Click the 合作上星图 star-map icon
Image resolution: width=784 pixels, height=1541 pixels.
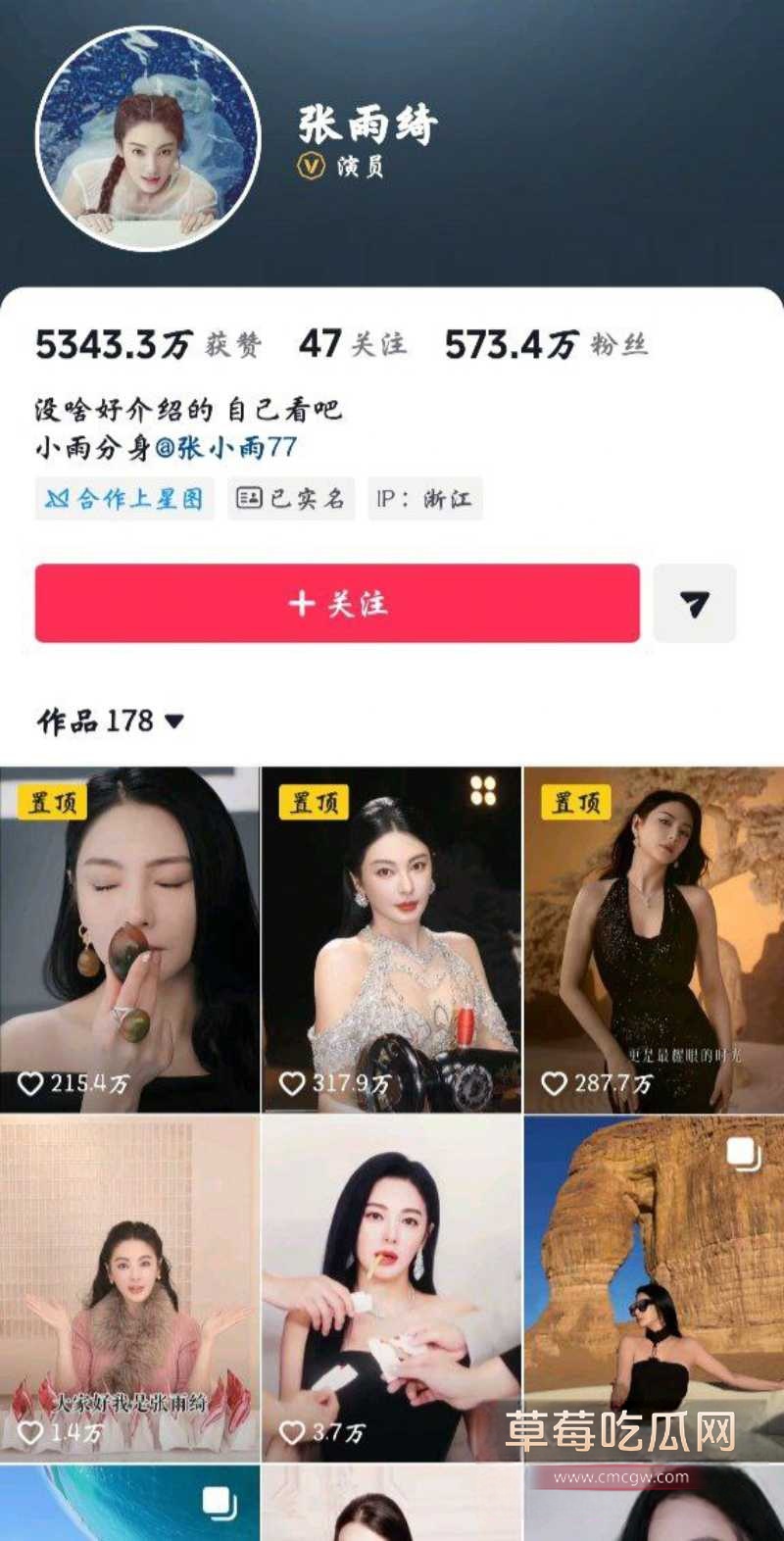[x=61, y=500]
